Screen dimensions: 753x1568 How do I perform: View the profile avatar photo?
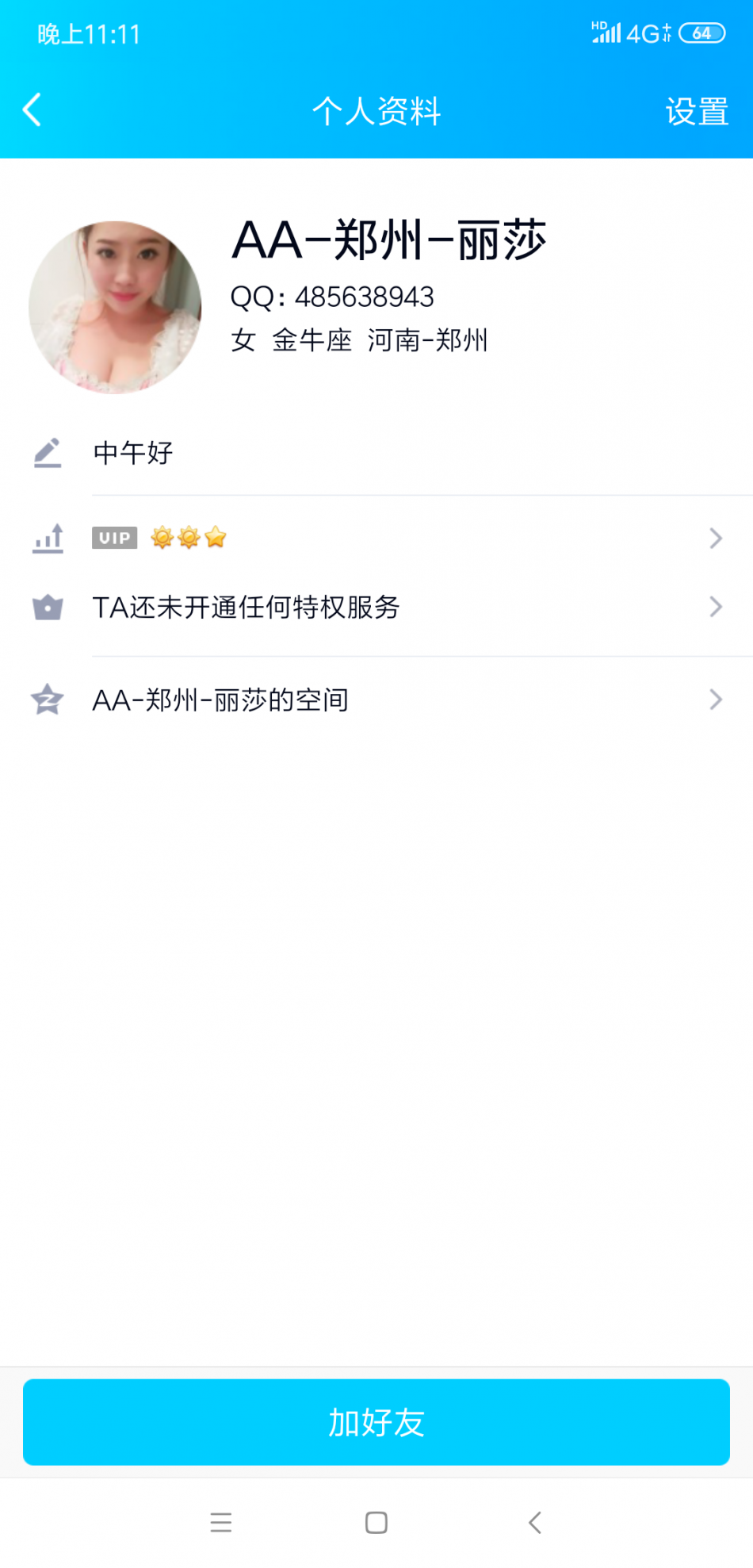[x=115, y=308]
